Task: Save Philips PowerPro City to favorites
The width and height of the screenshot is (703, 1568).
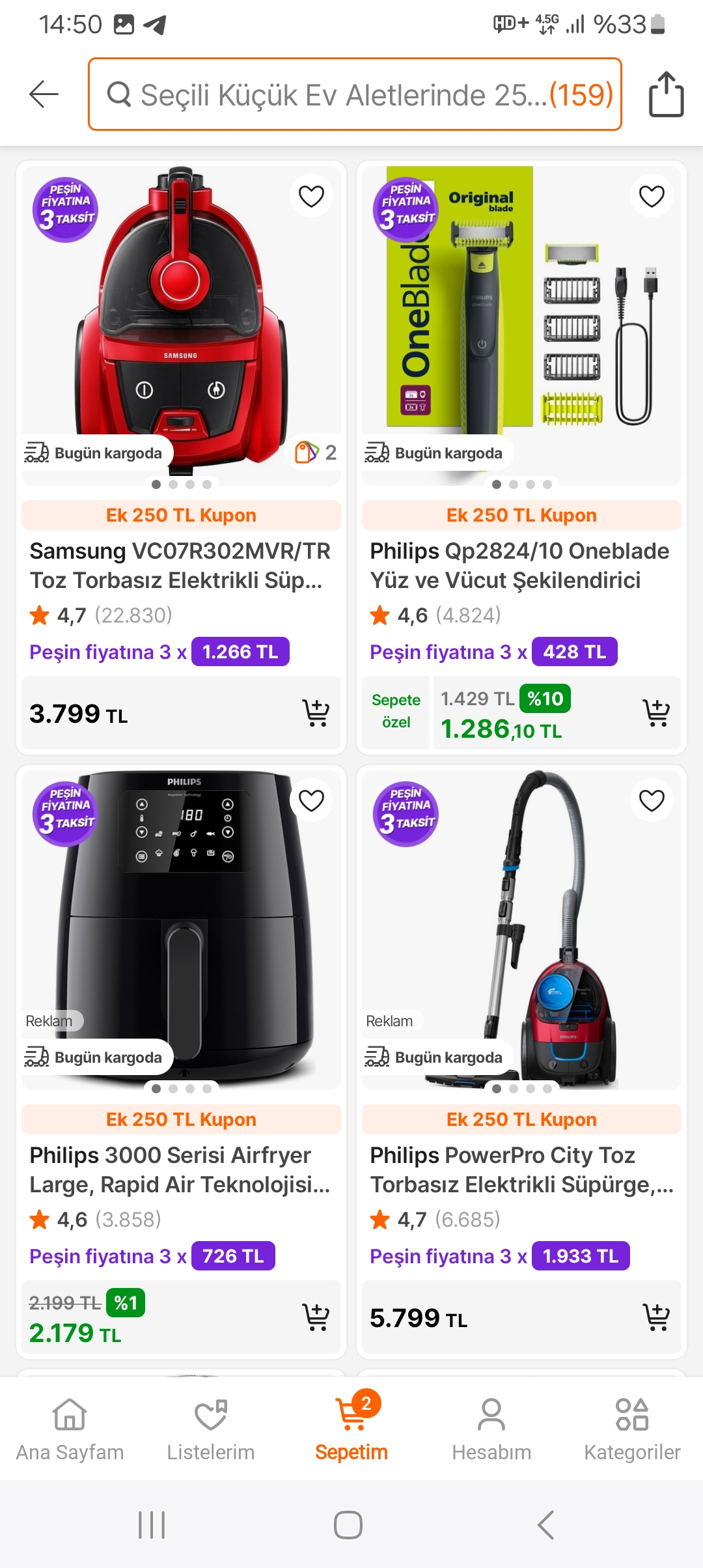Action: (652, 800)
